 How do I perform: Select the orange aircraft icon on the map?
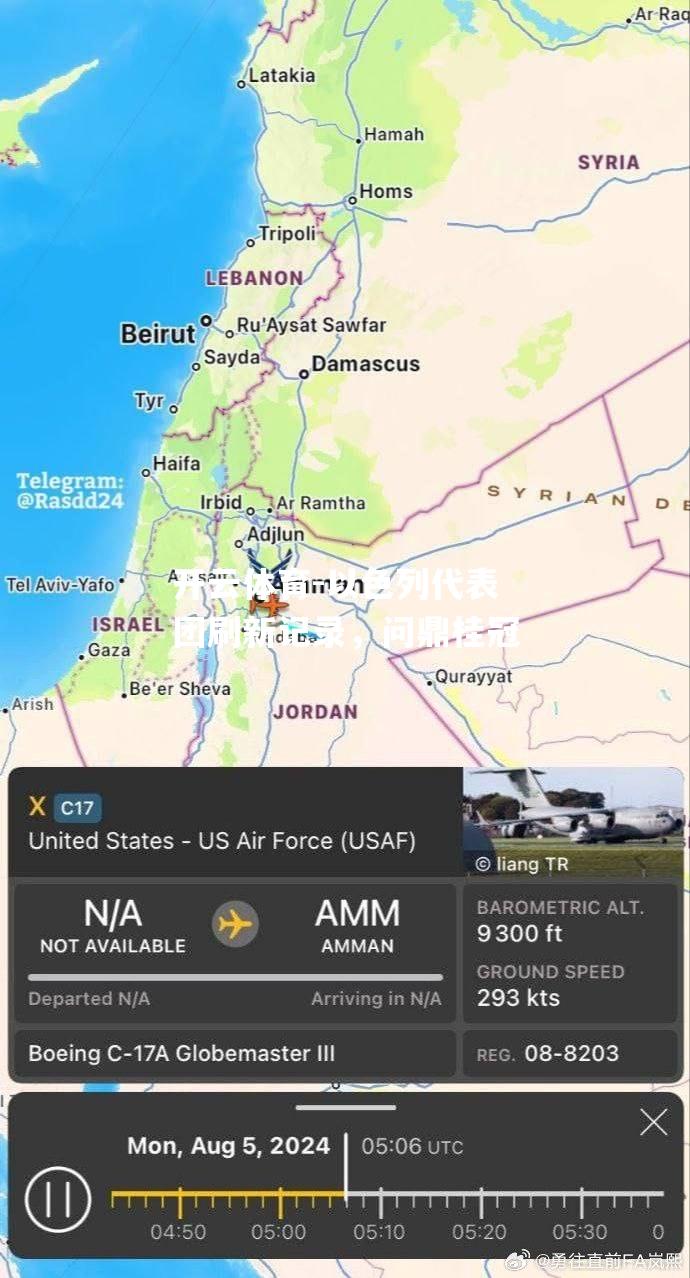click(x=270, y=606)
